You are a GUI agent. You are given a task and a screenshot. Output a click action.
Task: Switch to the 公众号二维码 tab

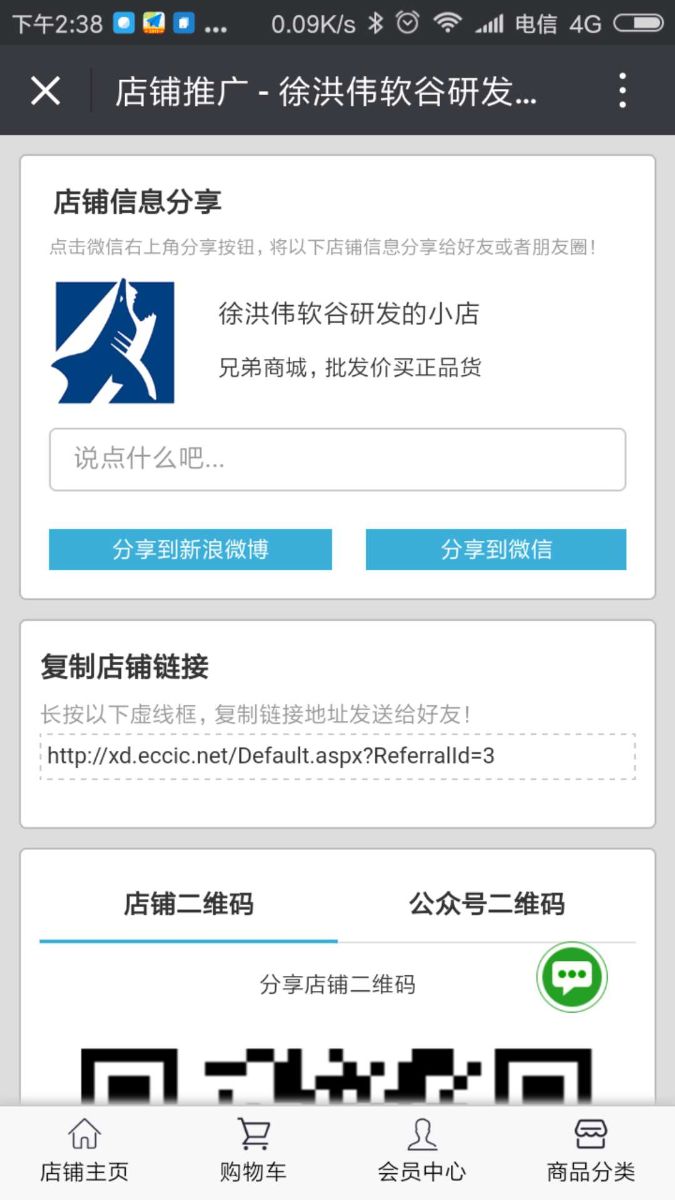pos(486,904)
